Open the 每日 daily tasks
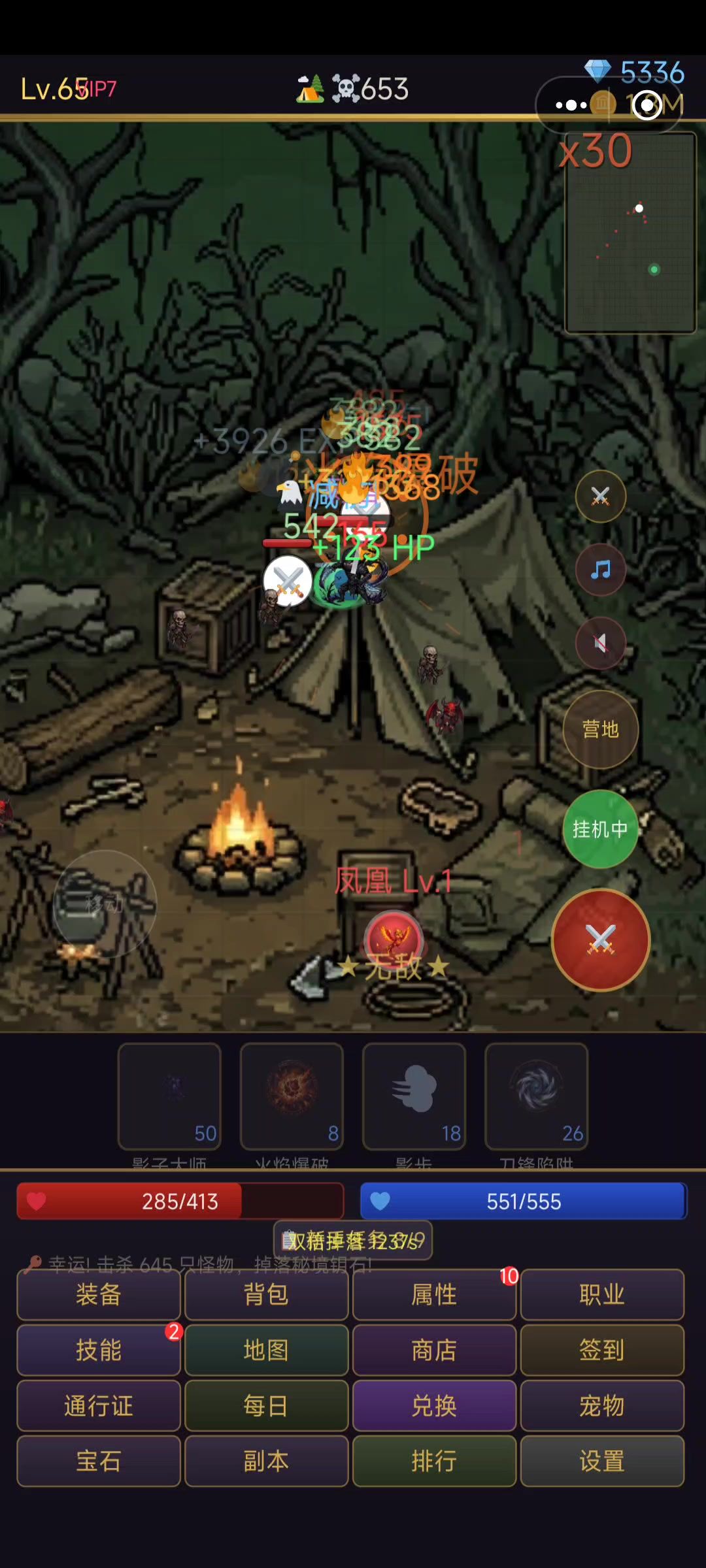The height and width of the screenshot is (1568, 706). point(266,1405)
